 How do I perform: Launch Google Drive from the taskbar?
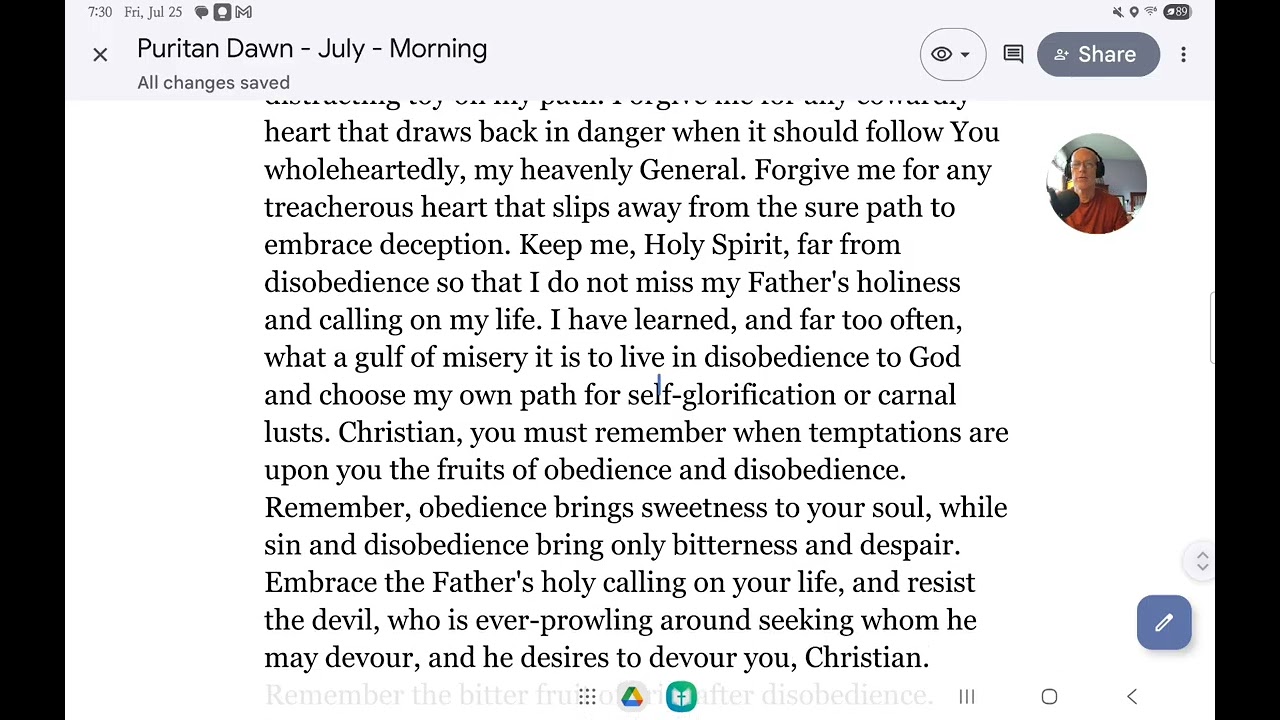632,697
